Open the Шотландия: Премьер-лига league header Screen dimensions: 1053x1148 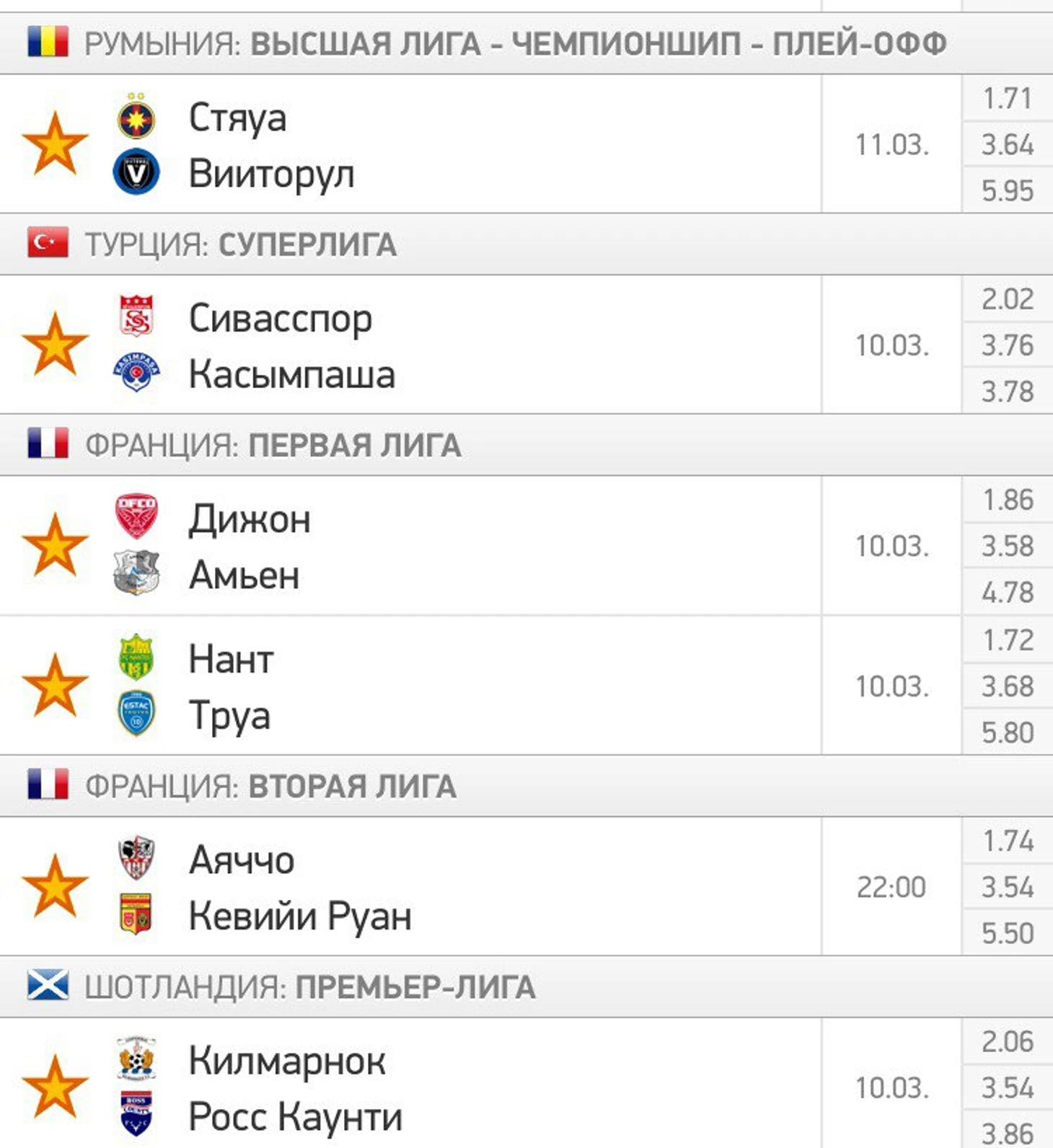click(310, 986)
